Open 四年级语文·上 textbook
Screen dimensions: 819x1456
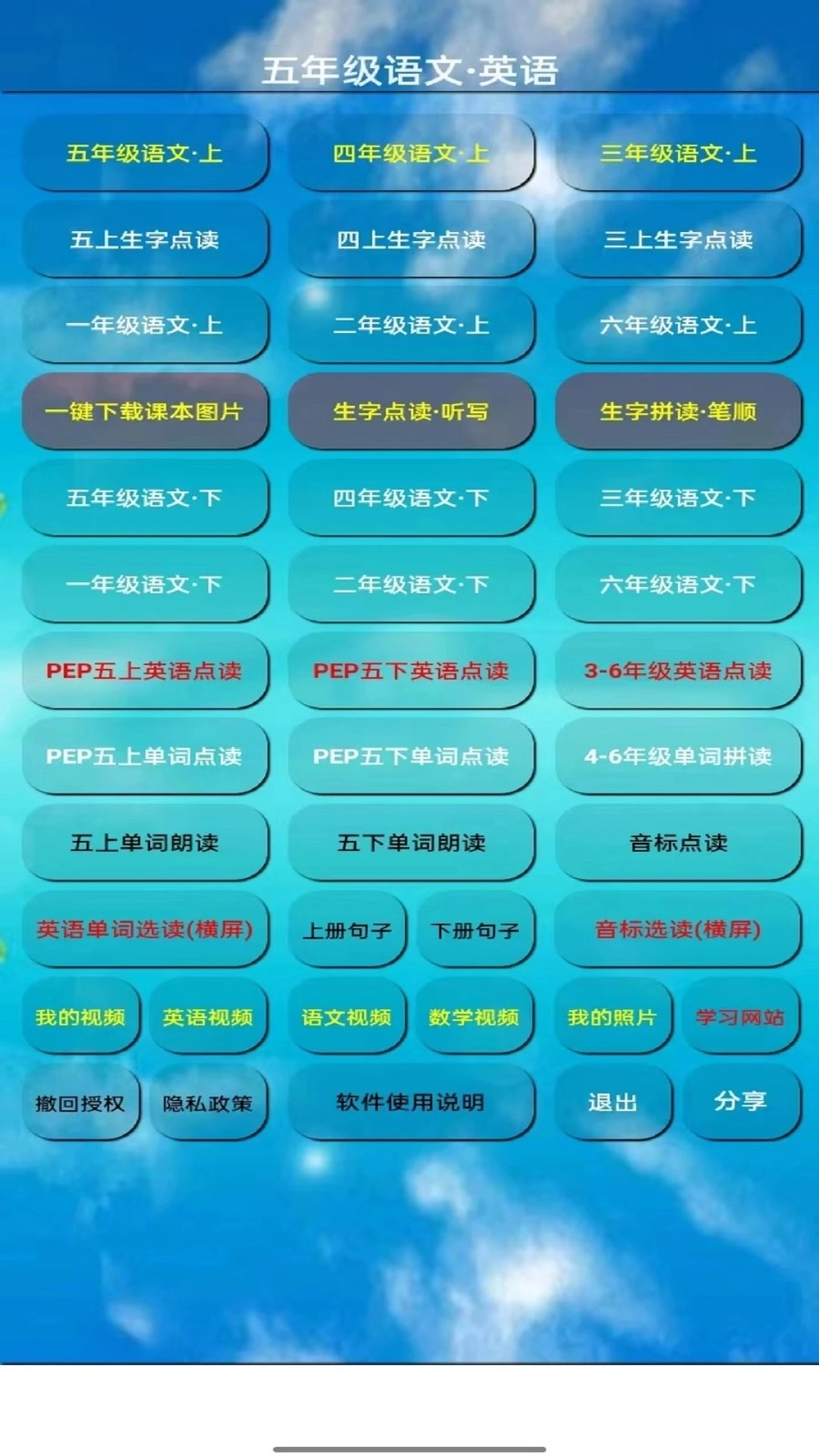point(411,154)
